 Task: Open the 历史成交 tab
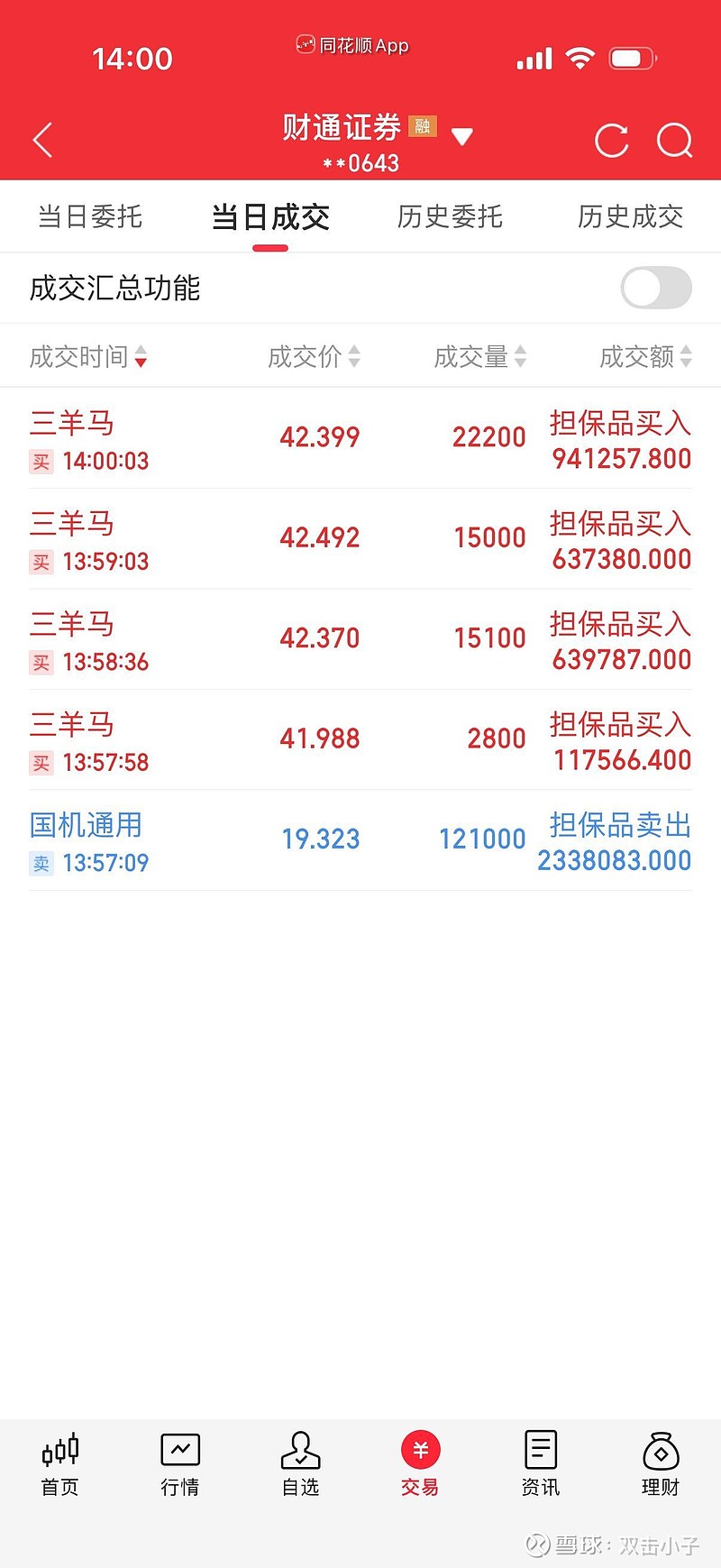pos(630,216)
